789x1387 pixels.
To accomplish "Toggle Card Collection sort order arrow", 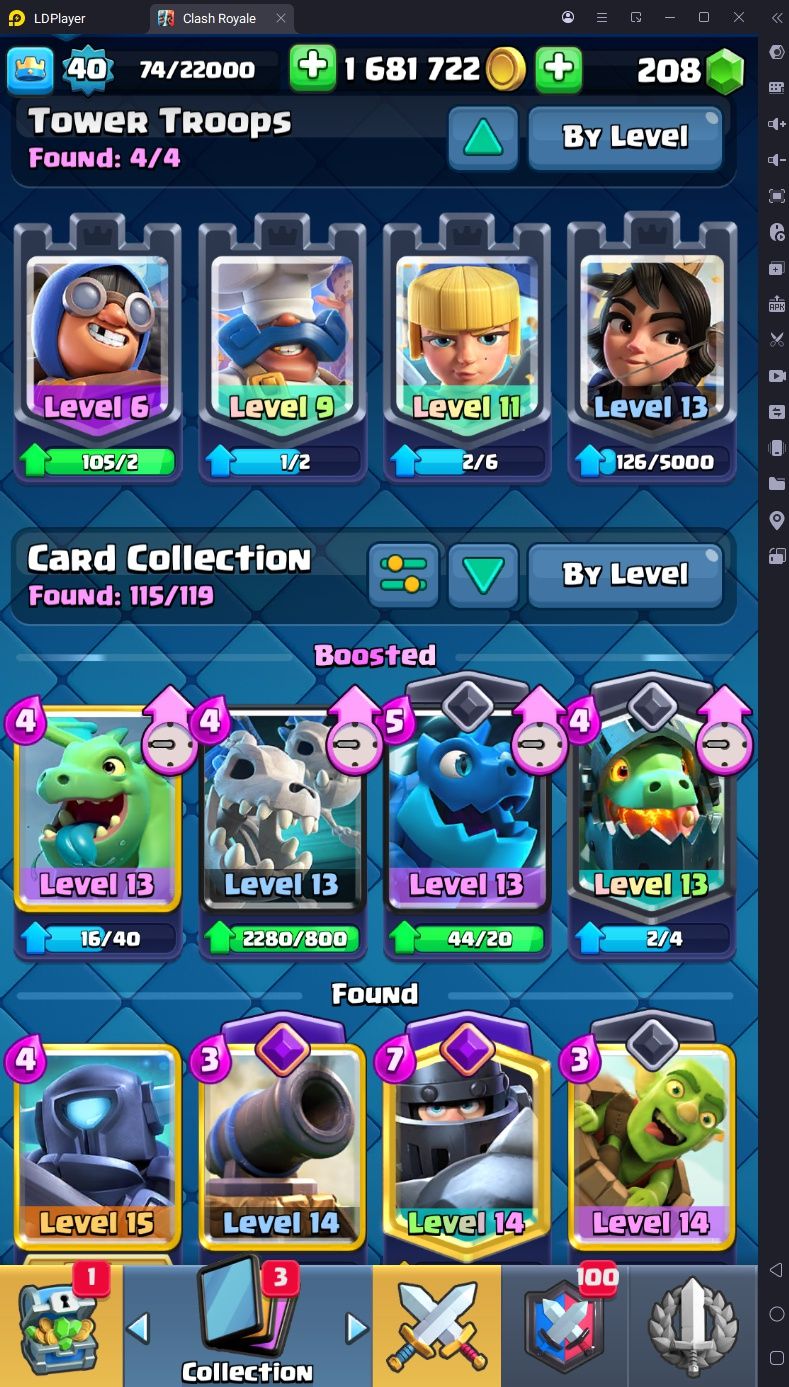I will click(x=483, y=575).
